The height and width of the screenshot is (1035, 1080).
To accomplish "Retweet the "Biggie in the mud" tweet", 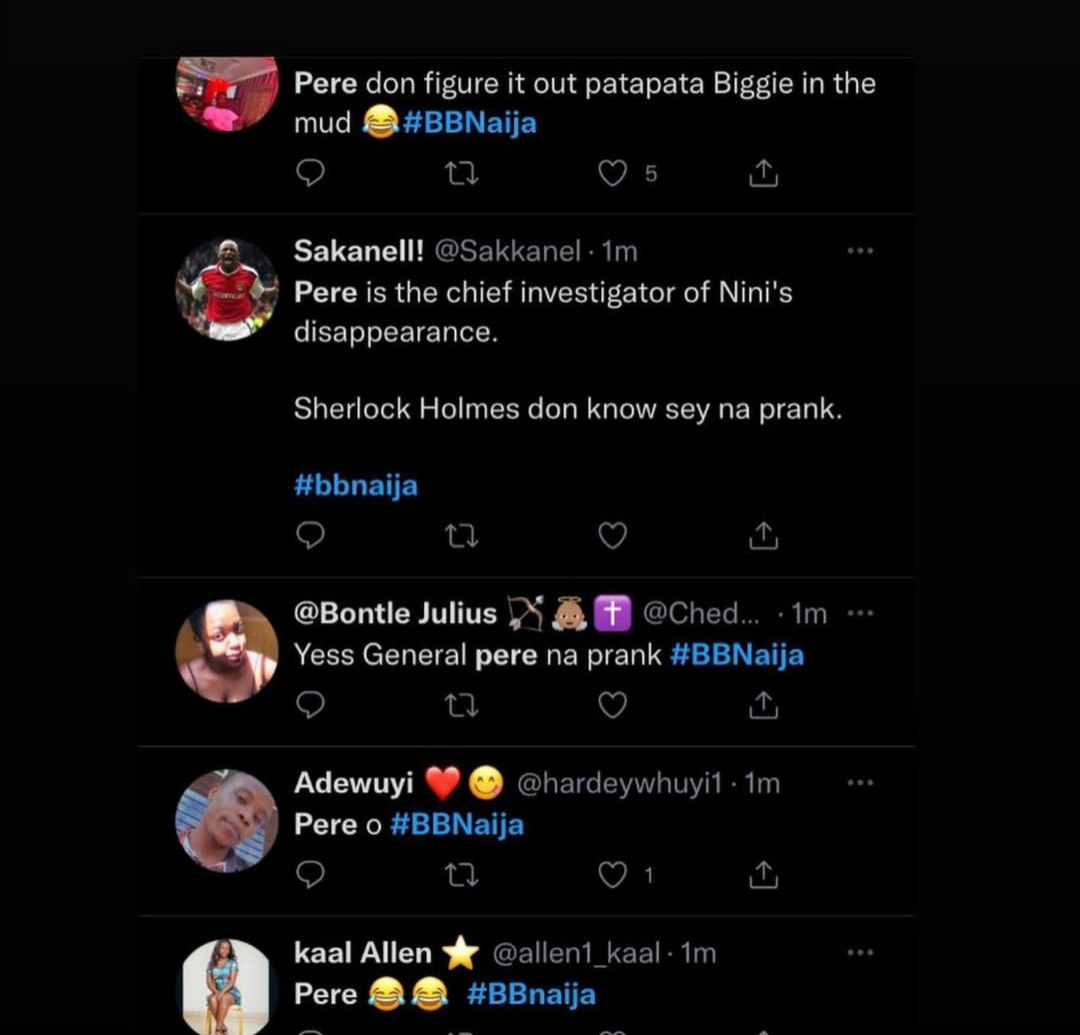I will tap(461, 174).
